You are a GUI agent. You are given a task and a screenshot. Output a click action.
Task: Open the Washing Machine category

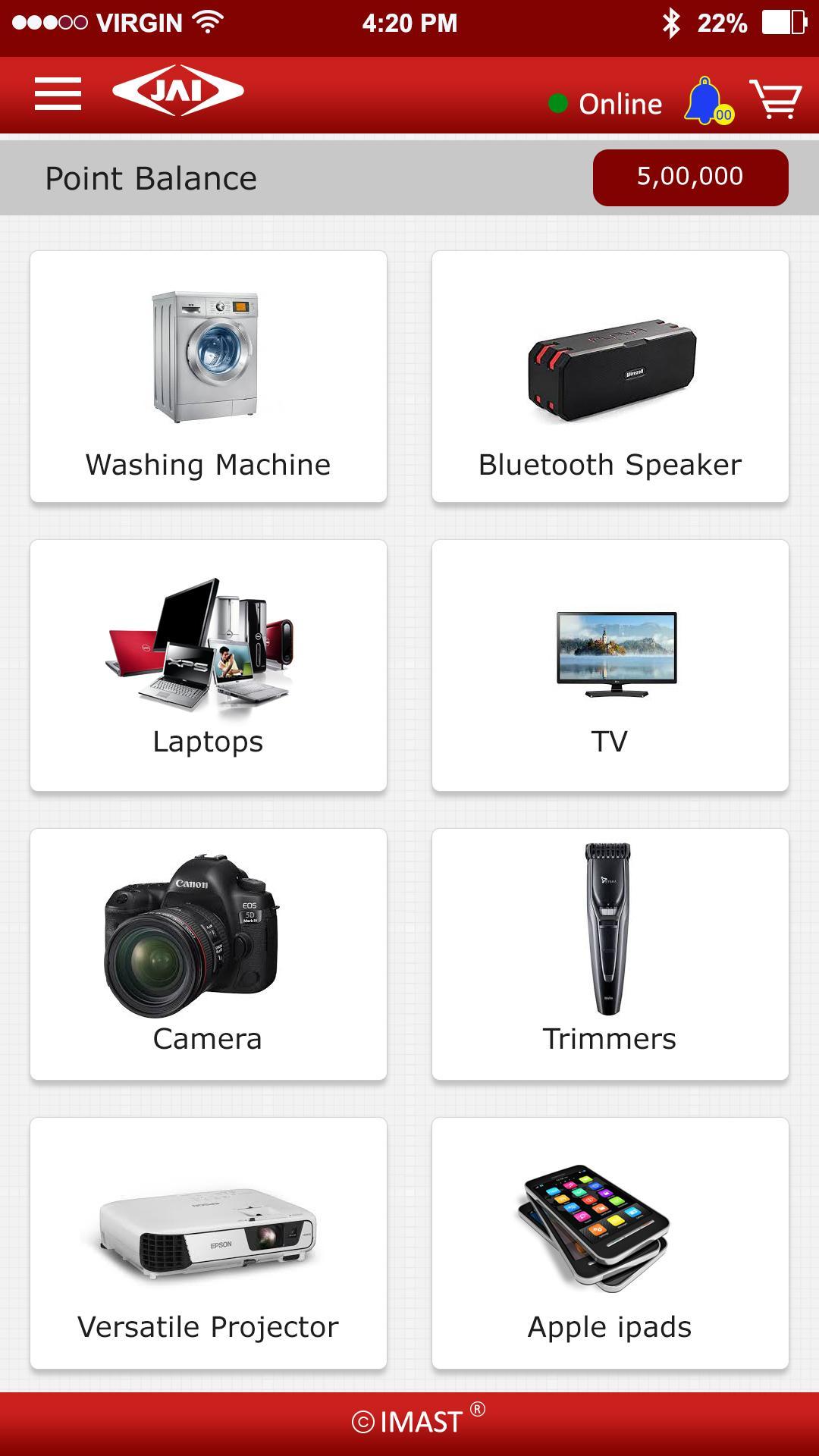[x=209, y=377]
